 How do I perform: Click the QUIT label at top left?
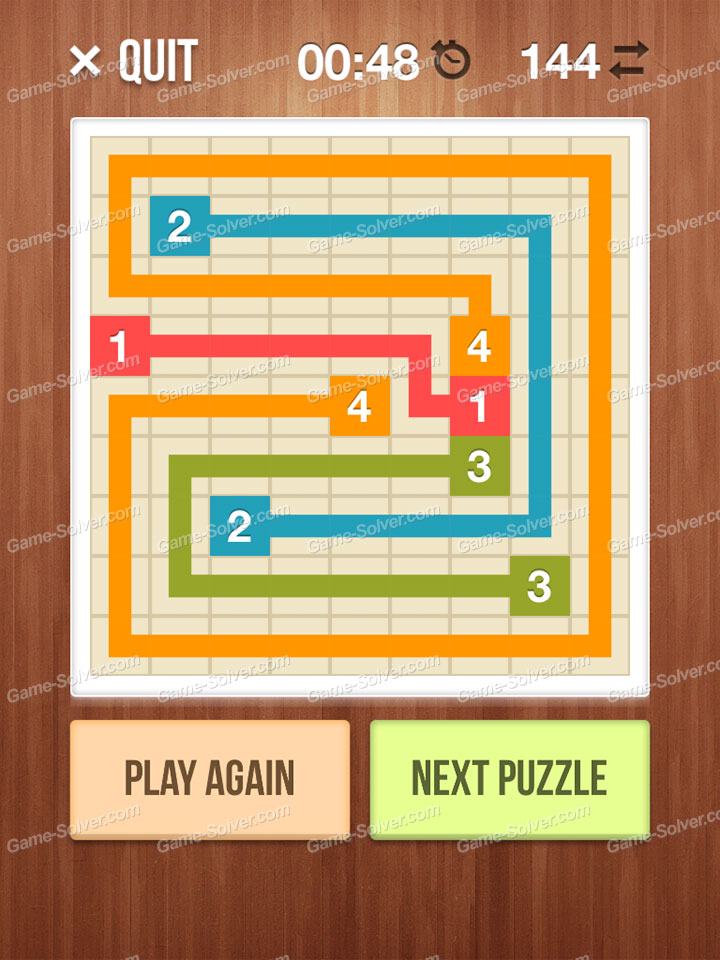coord(157,58)
